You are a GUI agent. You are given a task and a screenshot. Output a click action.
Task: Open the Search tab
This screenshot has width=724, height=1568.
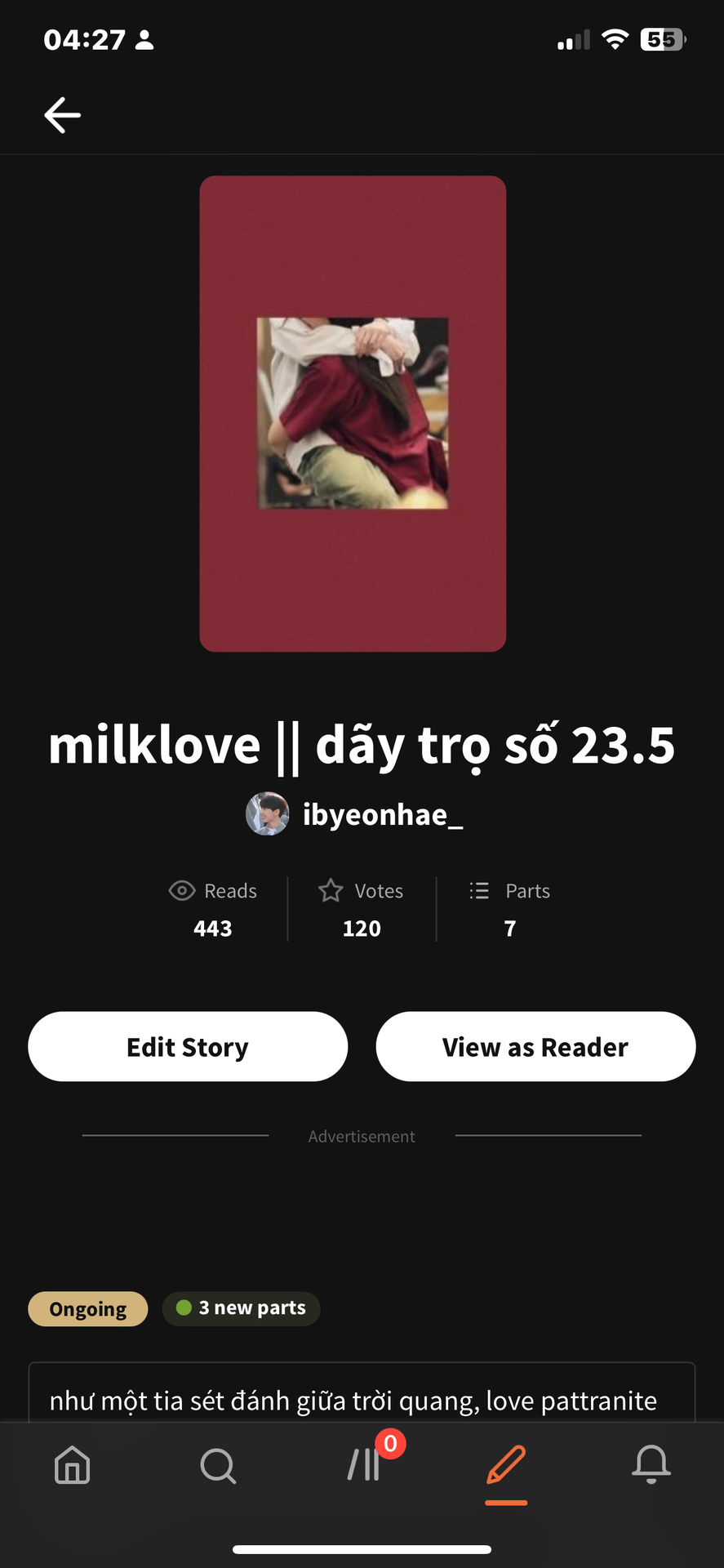pos(218,1465)
